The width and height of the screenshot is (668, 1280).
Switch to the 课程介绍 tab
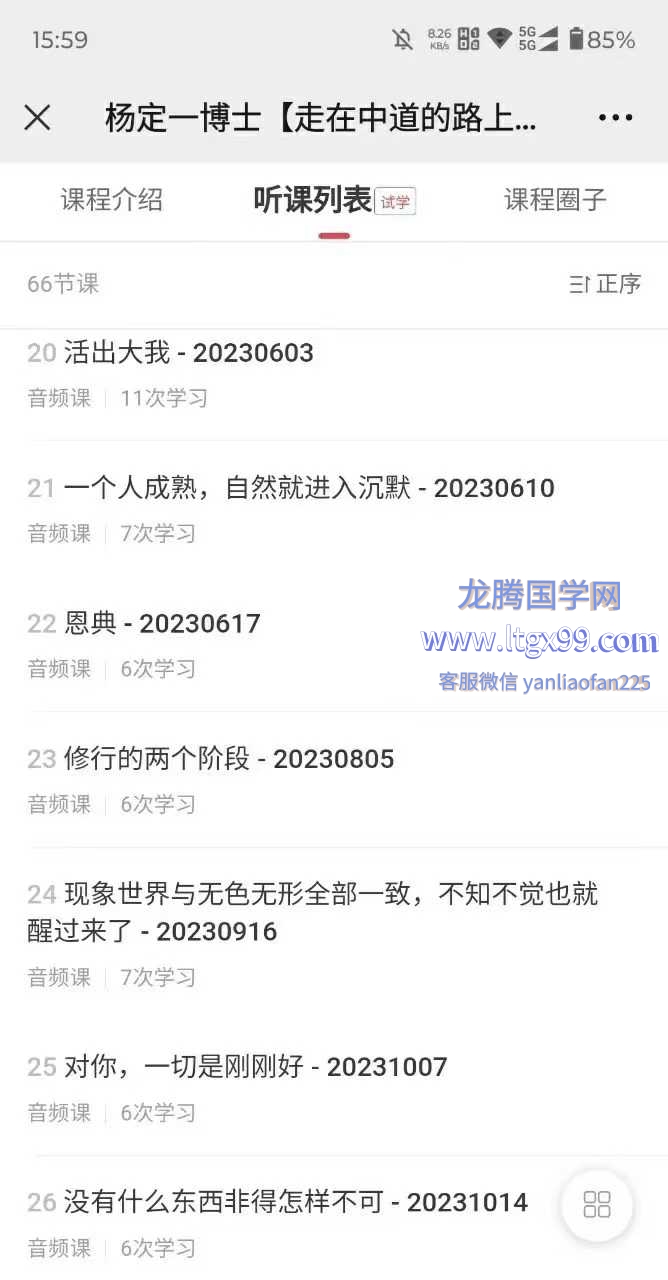tap(111, 200)
